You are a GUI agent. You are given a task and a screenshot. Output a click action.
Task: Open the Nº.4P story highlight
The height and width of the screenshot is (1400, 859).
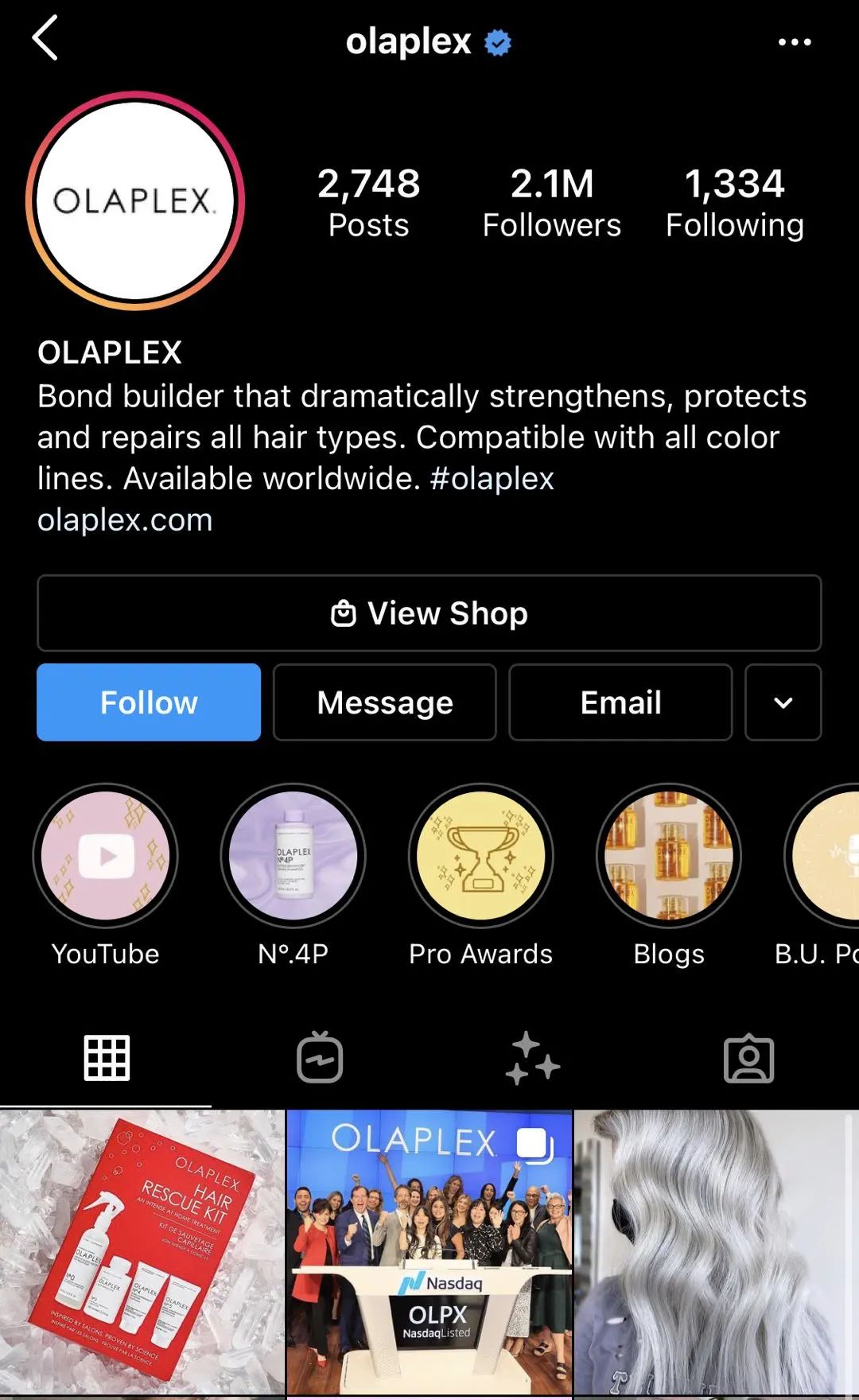click(293, 856)
